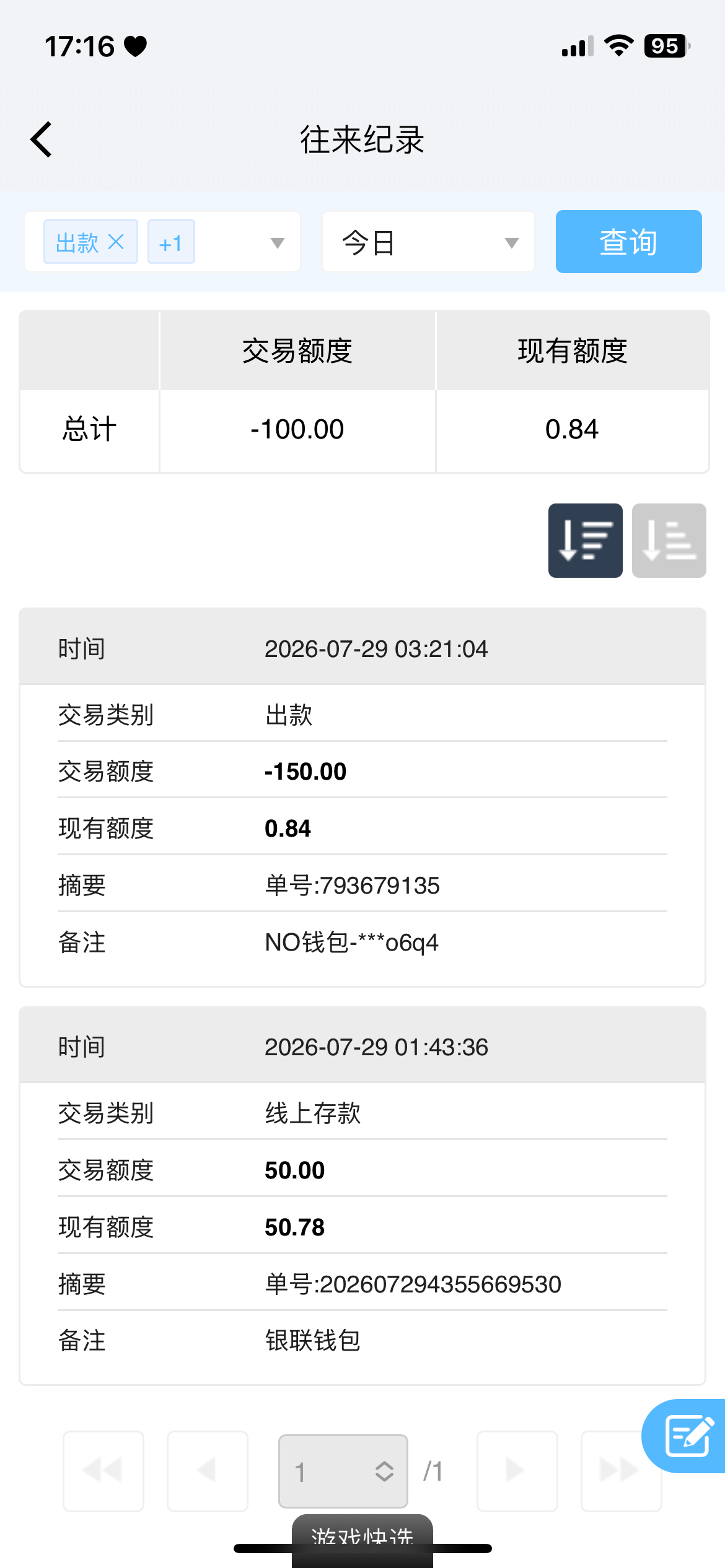This screenshot has height=1568, width=725.
Task: Go to the next page
Action: coord(517,1471)
